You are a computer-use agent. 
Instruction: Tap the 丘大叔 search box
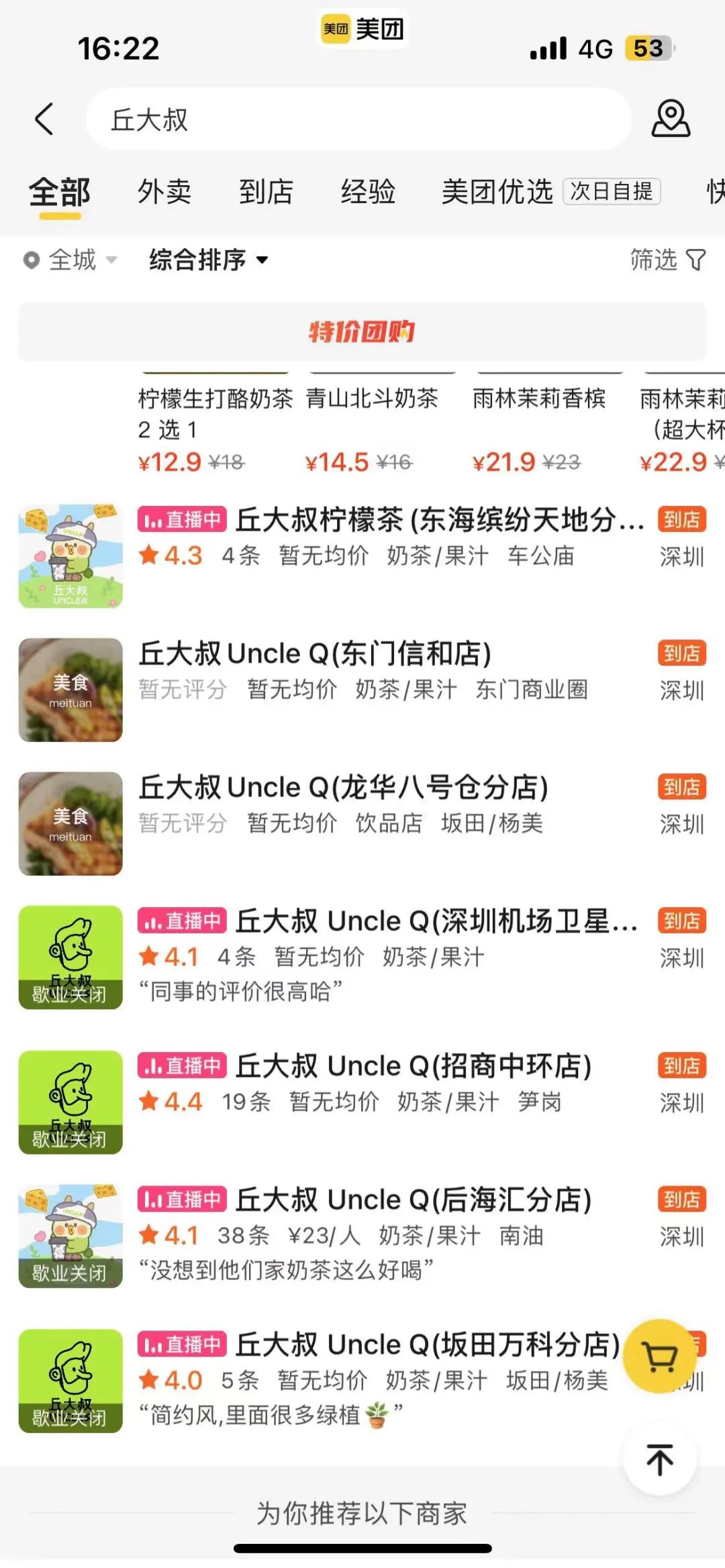pos(358,119)
